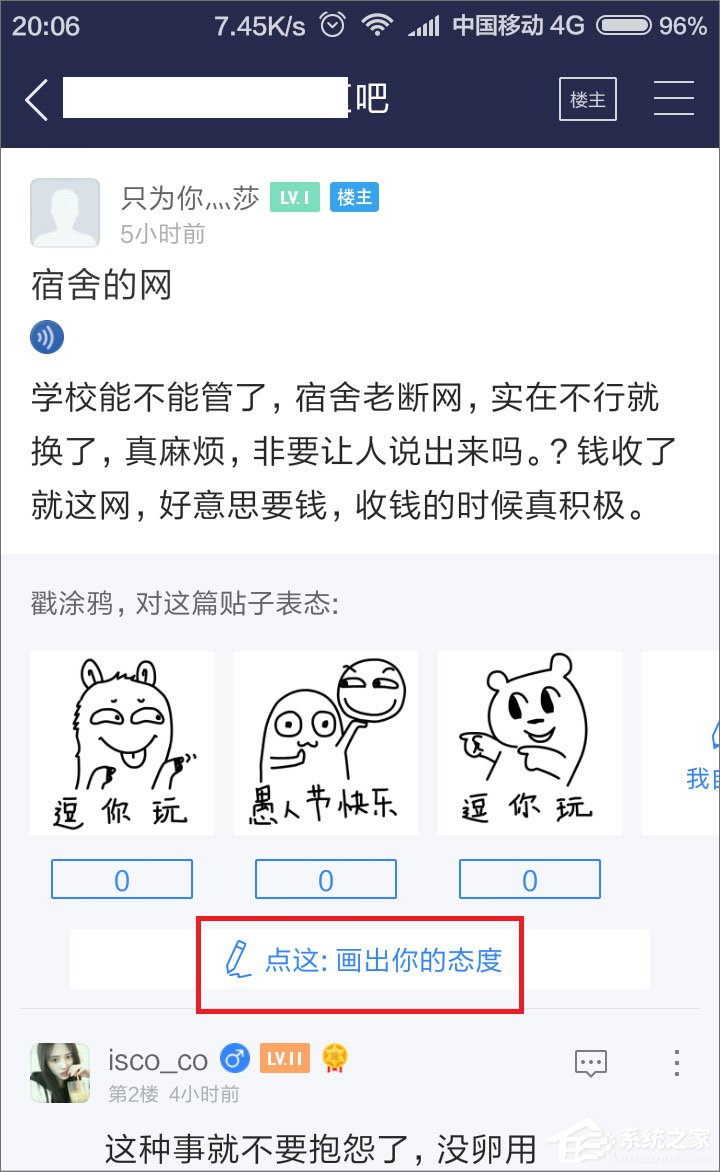Select the first 逗你玩 llama sticker
The height and width of the screenshot is (1172, 720).
(x=121, y=742)
